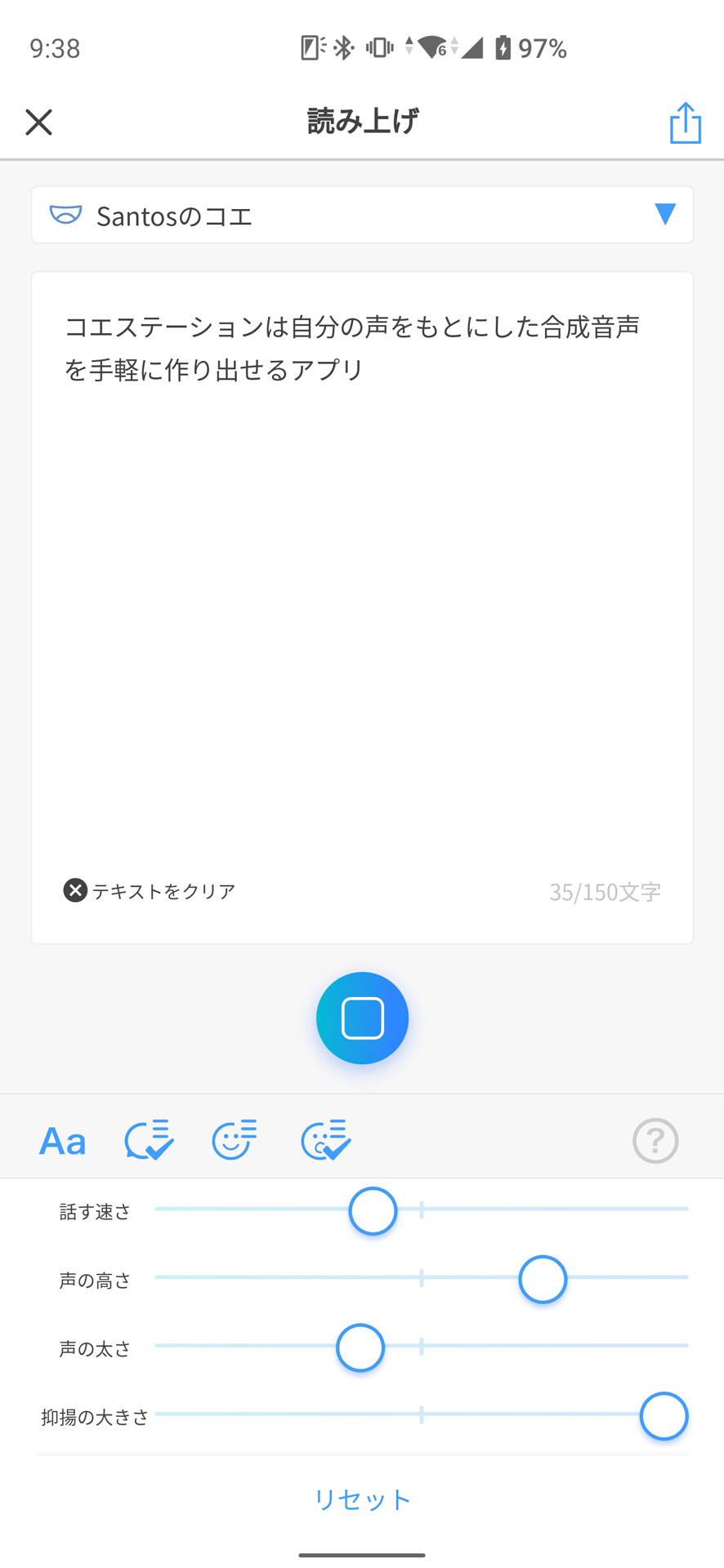Open the help question mark icon
The height and width of the screenshot is (1568, 724).
[655, 1140]
